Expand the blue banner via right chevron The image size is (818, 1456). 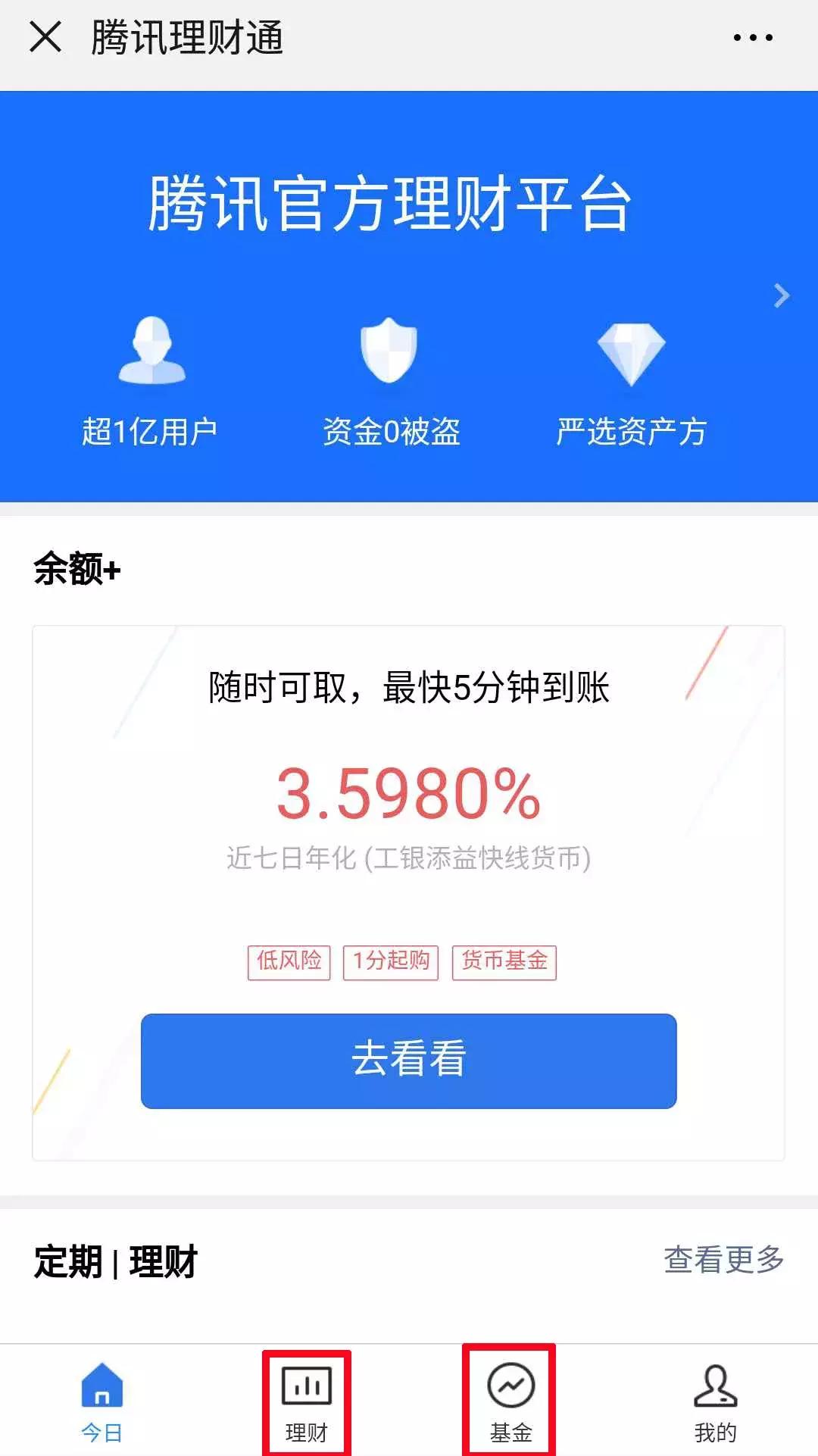click(x=780, y=297)
